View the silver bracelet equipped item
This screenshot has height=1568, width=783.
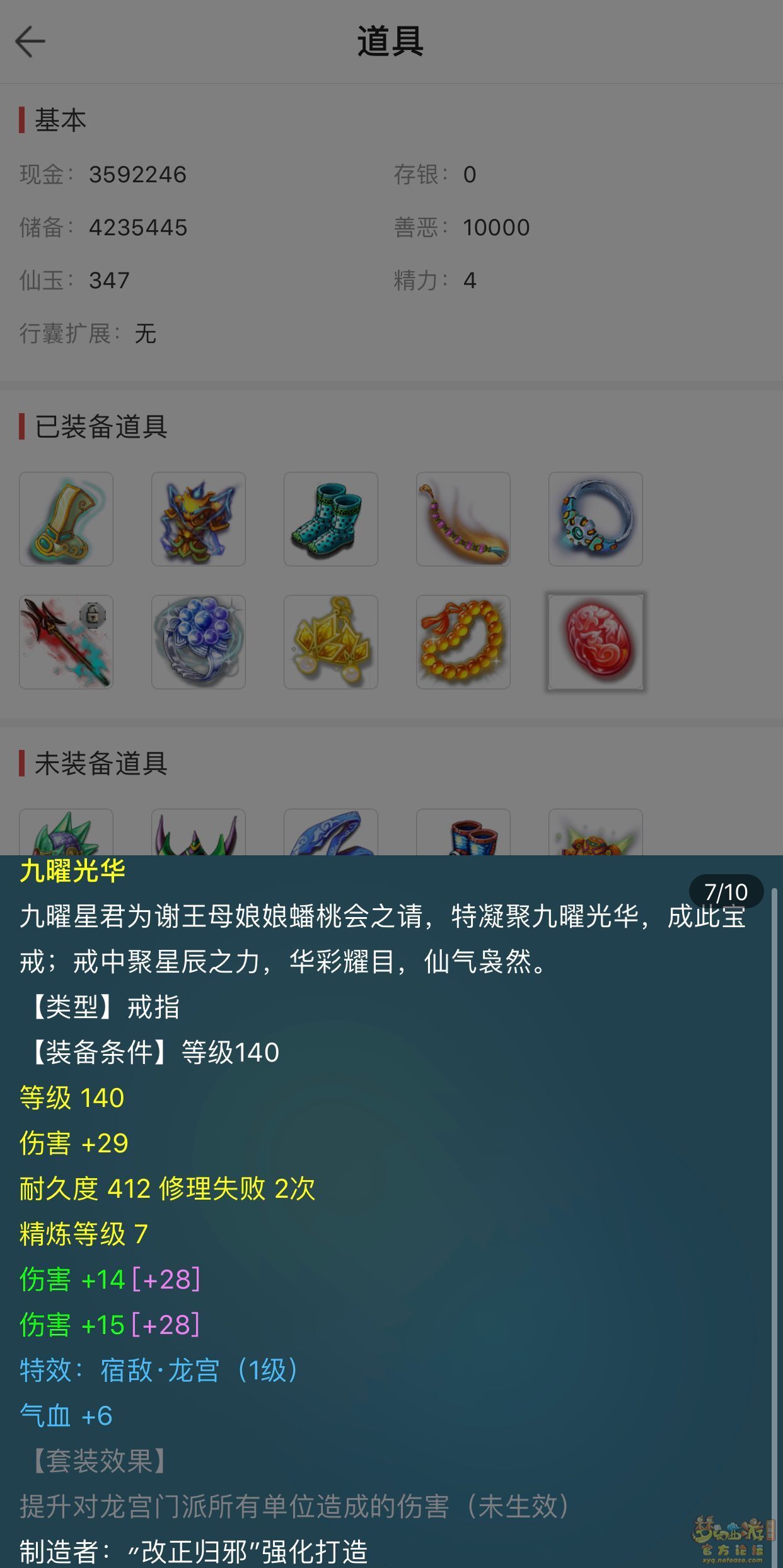click(x=596, y=519)
